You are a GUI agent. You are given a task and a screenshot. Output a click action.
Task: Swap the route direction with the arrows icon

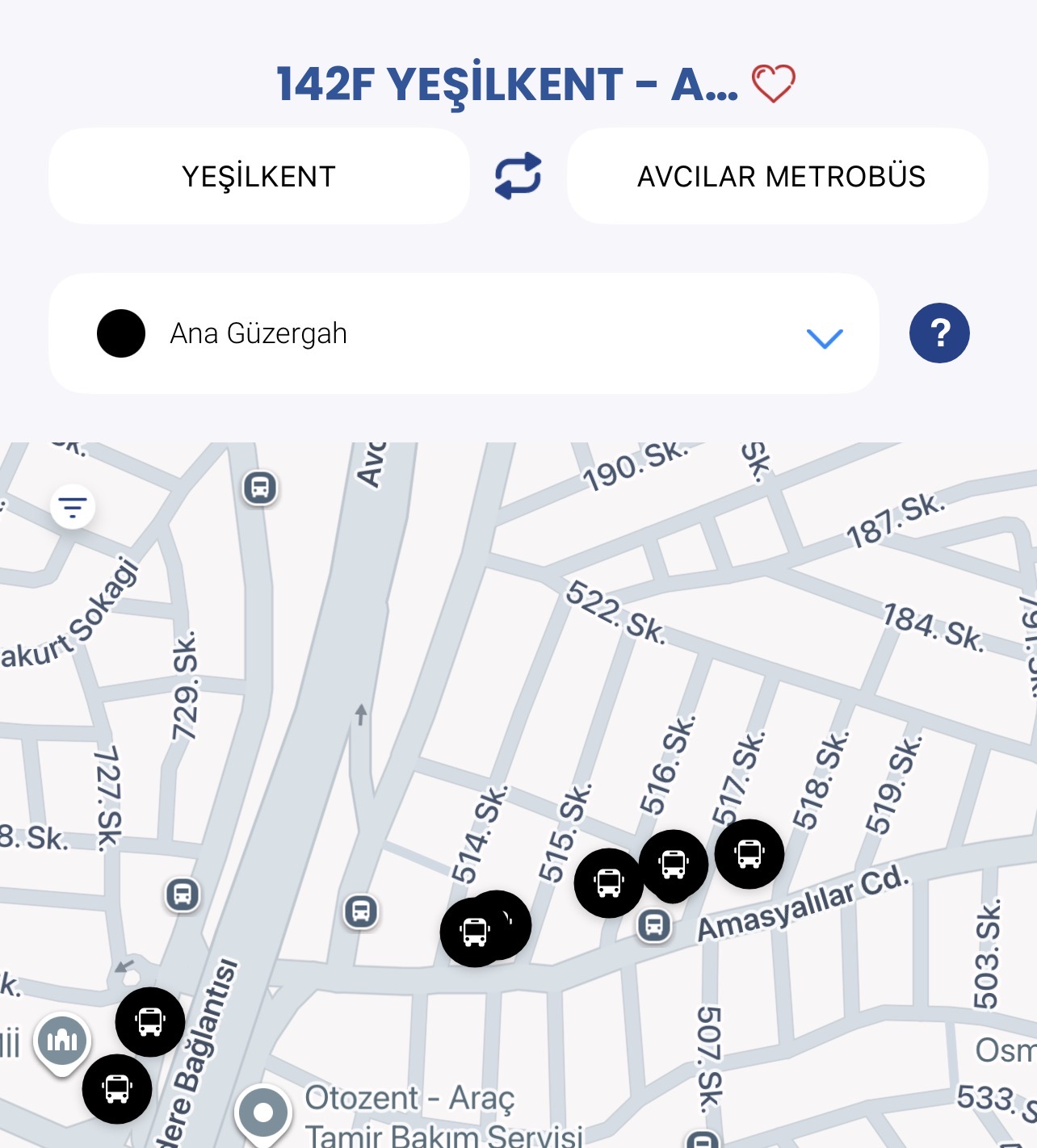(x=518, y=176)
